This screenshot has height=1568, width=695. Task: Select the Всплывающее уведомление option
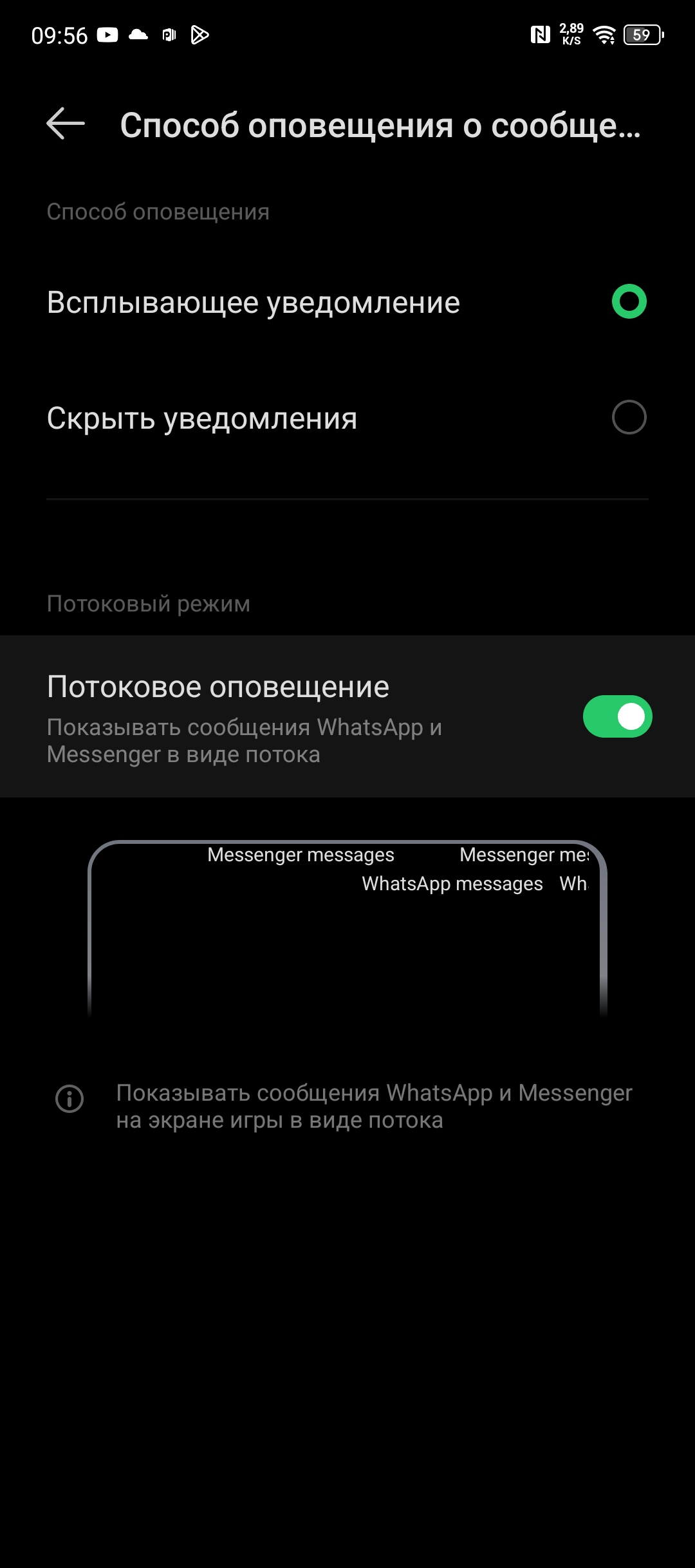pyautogui.click(x=629, y=302)
